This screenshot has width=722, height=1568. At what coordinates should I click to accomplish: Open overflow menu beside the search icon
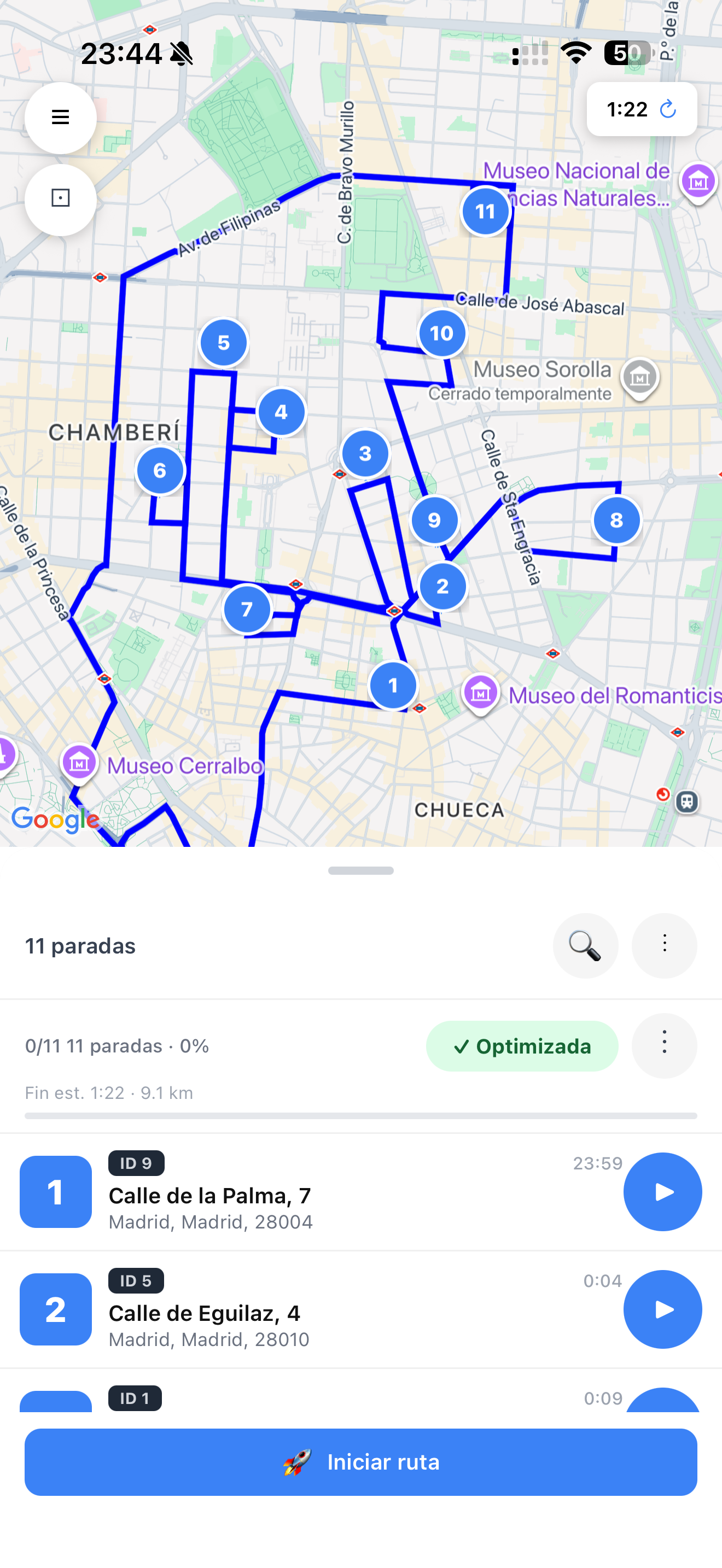[x=664, y=945]
